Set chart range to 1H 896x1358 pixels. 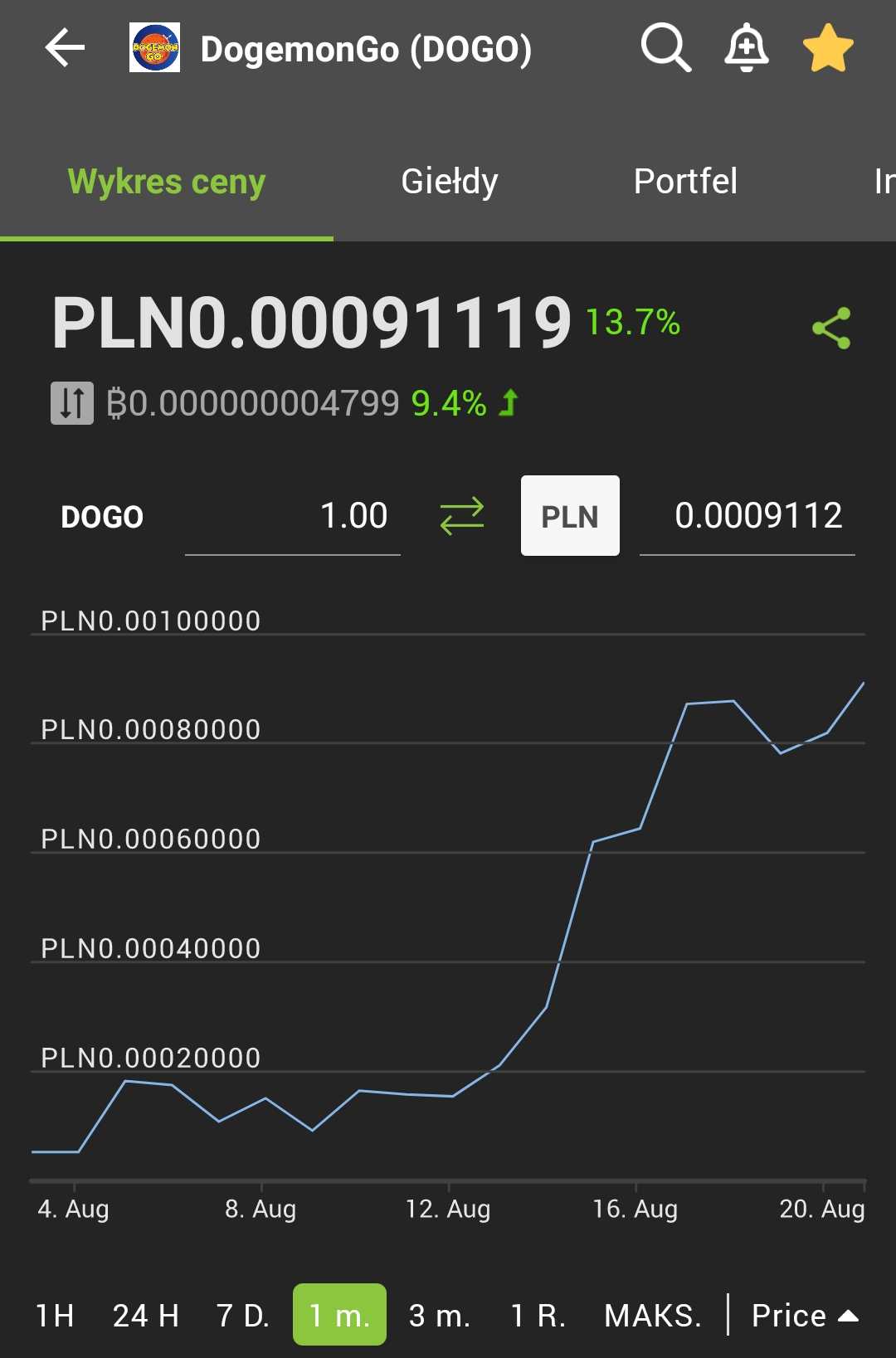coord(56,1315)
